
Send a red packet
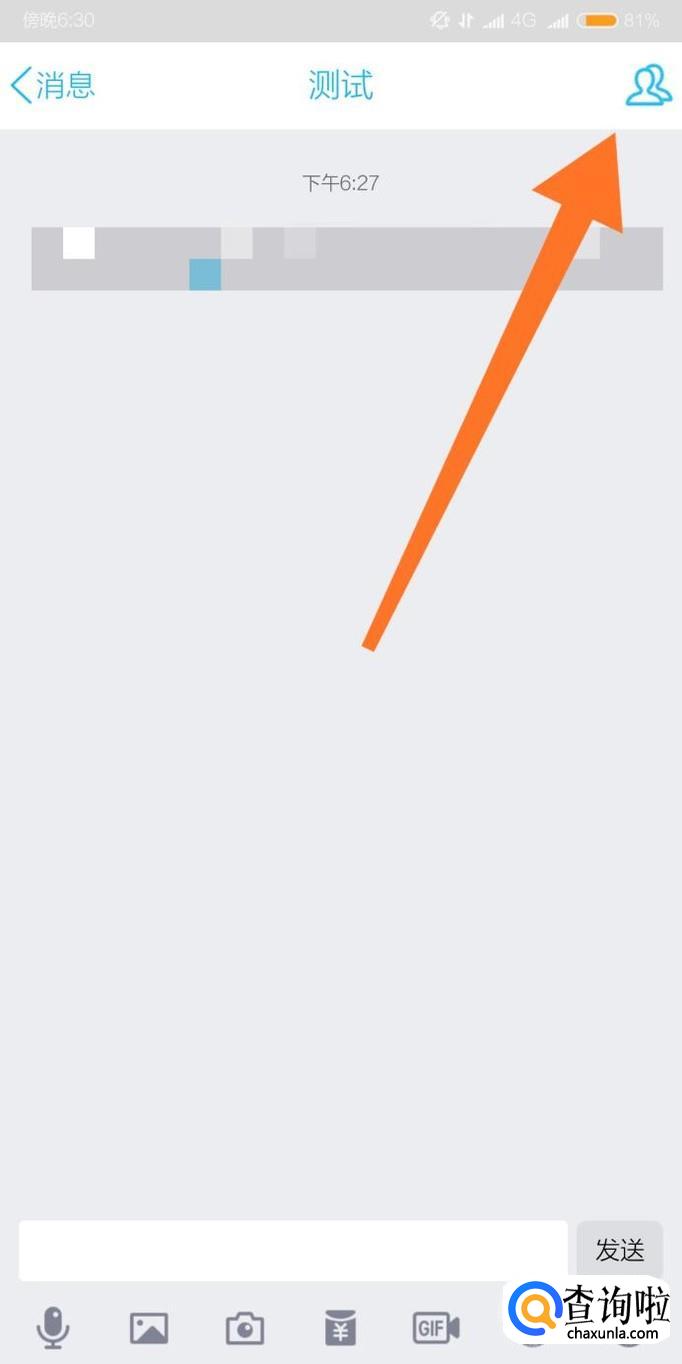(341, 1328)
